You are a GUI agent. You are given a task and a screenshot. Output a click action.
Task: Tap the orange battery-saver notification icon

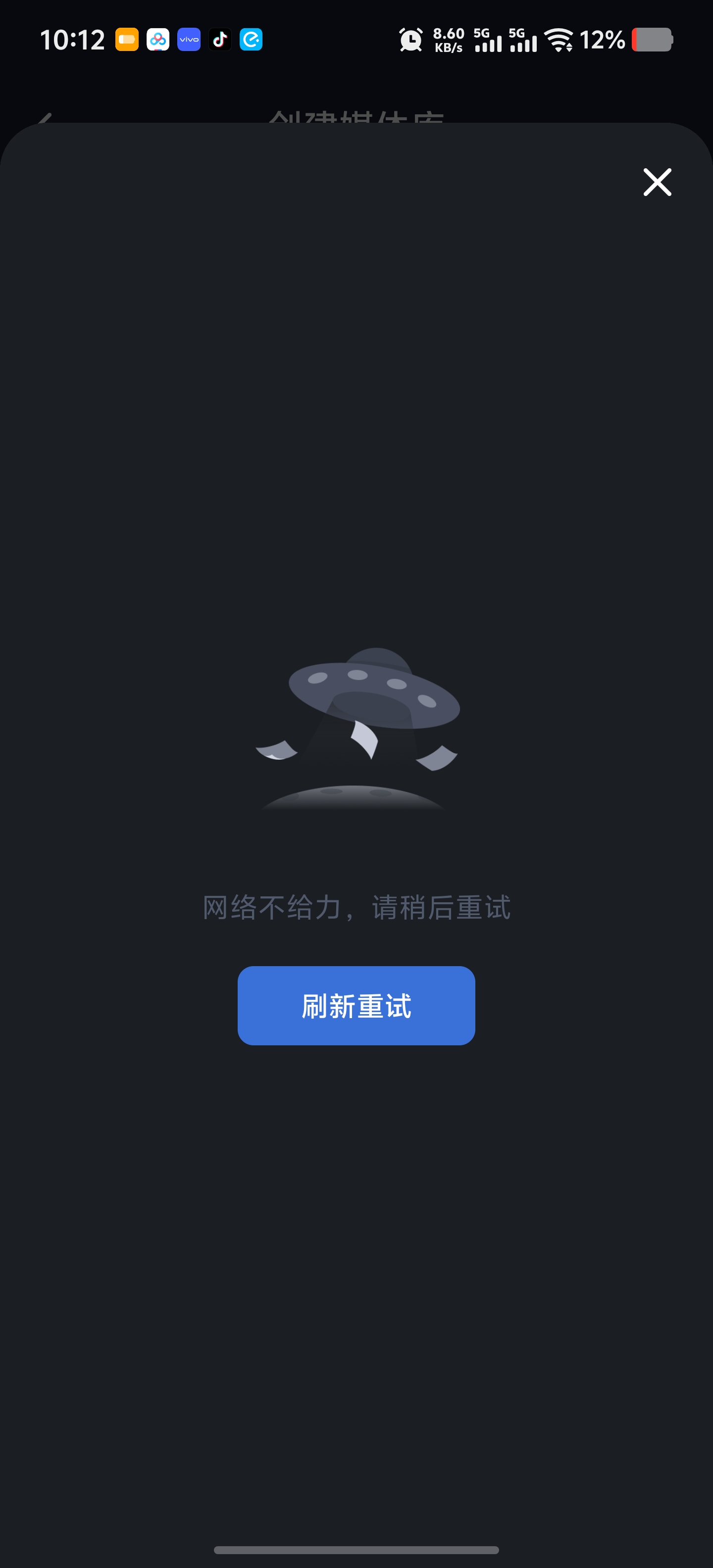coord(127,40)
